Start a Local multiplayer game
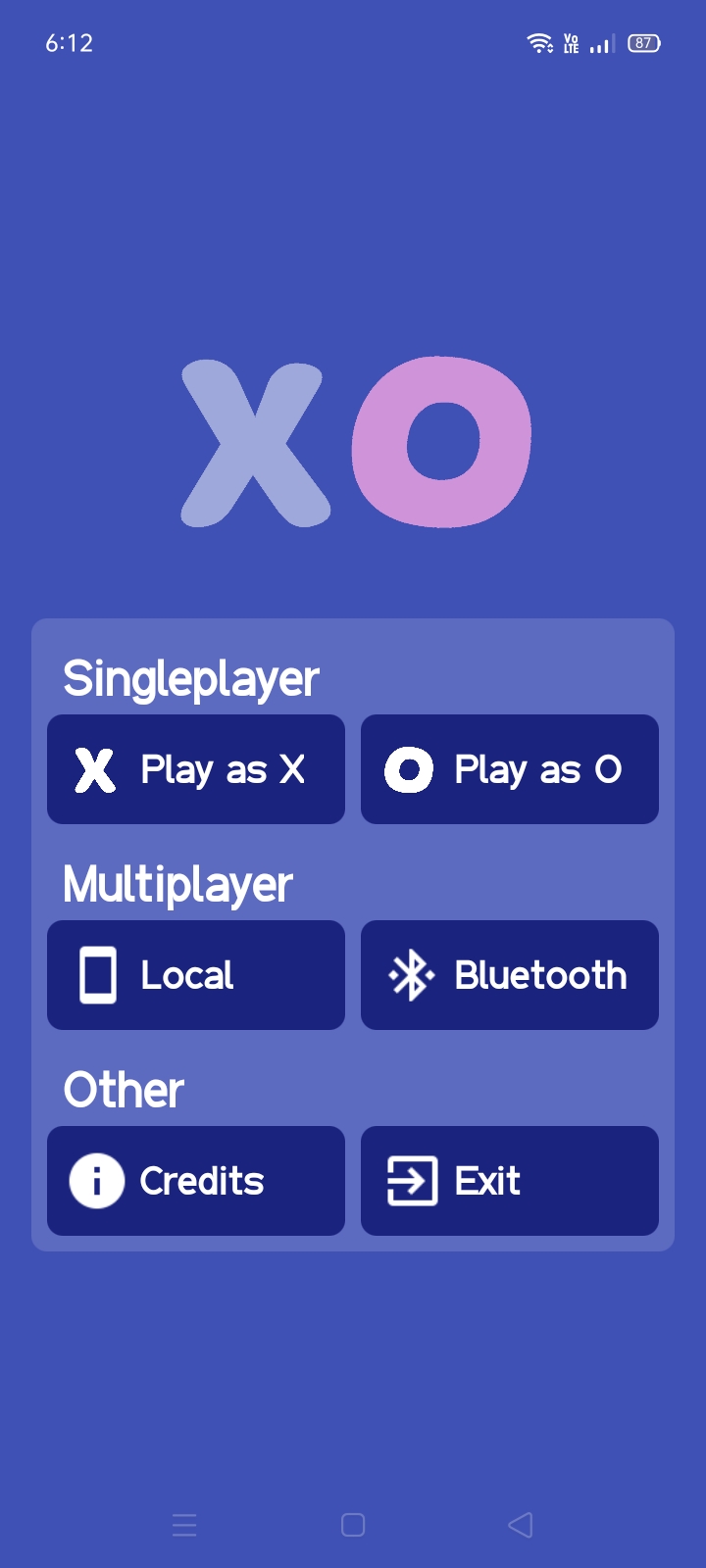This screenshot has width=706, height=1568. (x=196, y=975)
